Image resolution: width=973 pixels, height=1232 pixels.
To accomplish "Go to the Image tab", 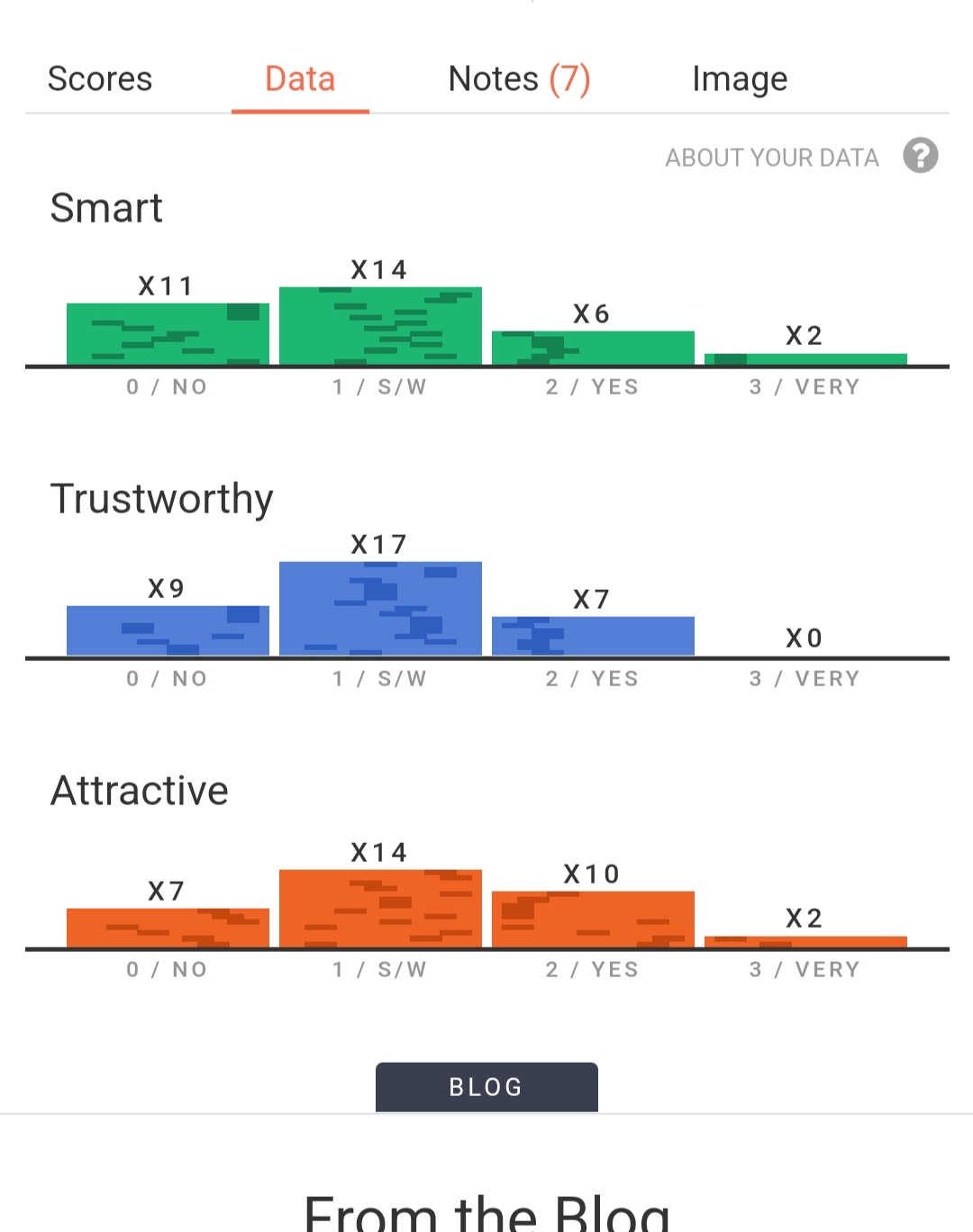I will (x=740, y=79).
